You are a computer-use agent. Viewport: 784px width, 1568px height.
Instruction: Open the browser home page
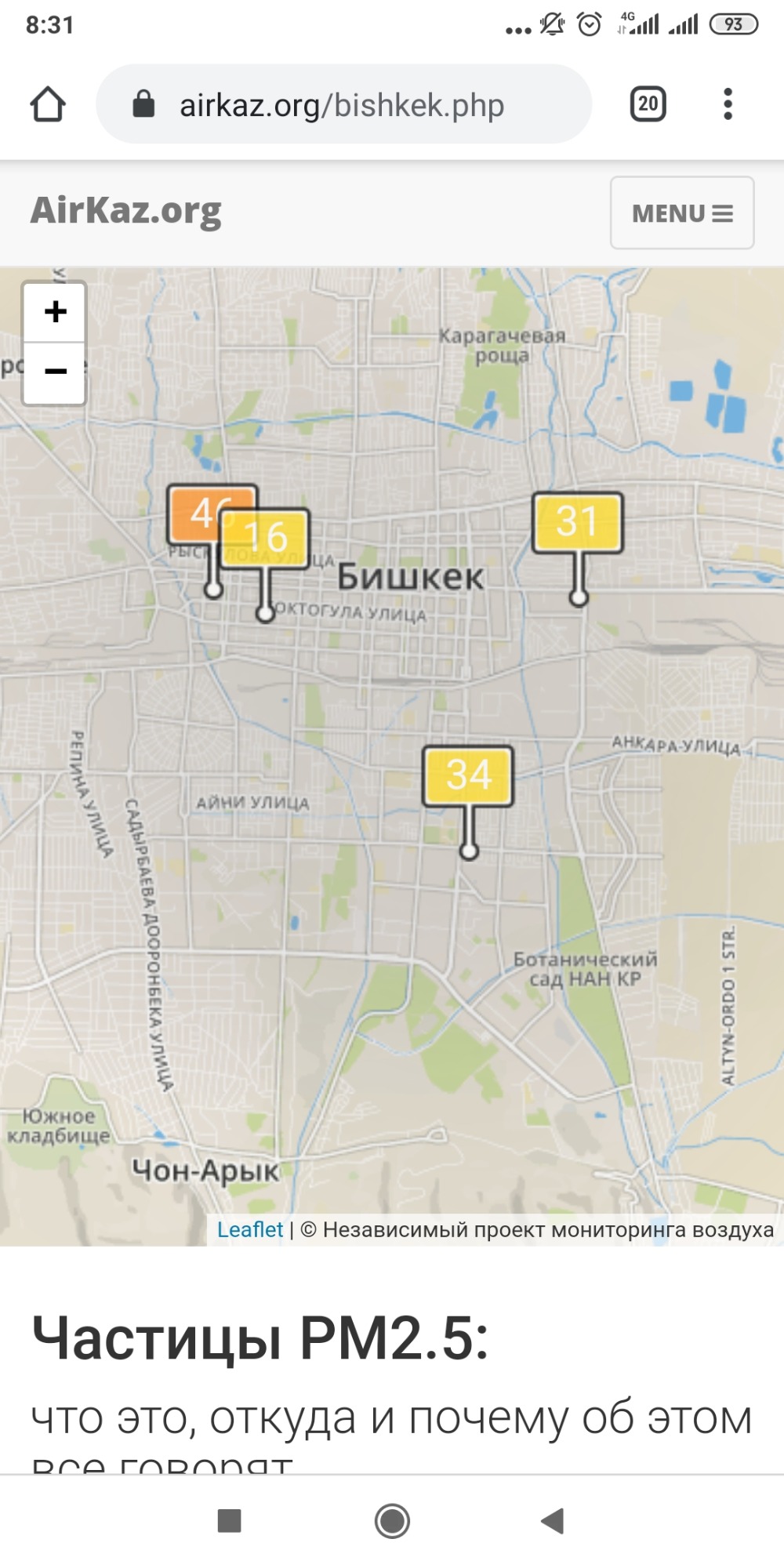[x=48, y=104]
